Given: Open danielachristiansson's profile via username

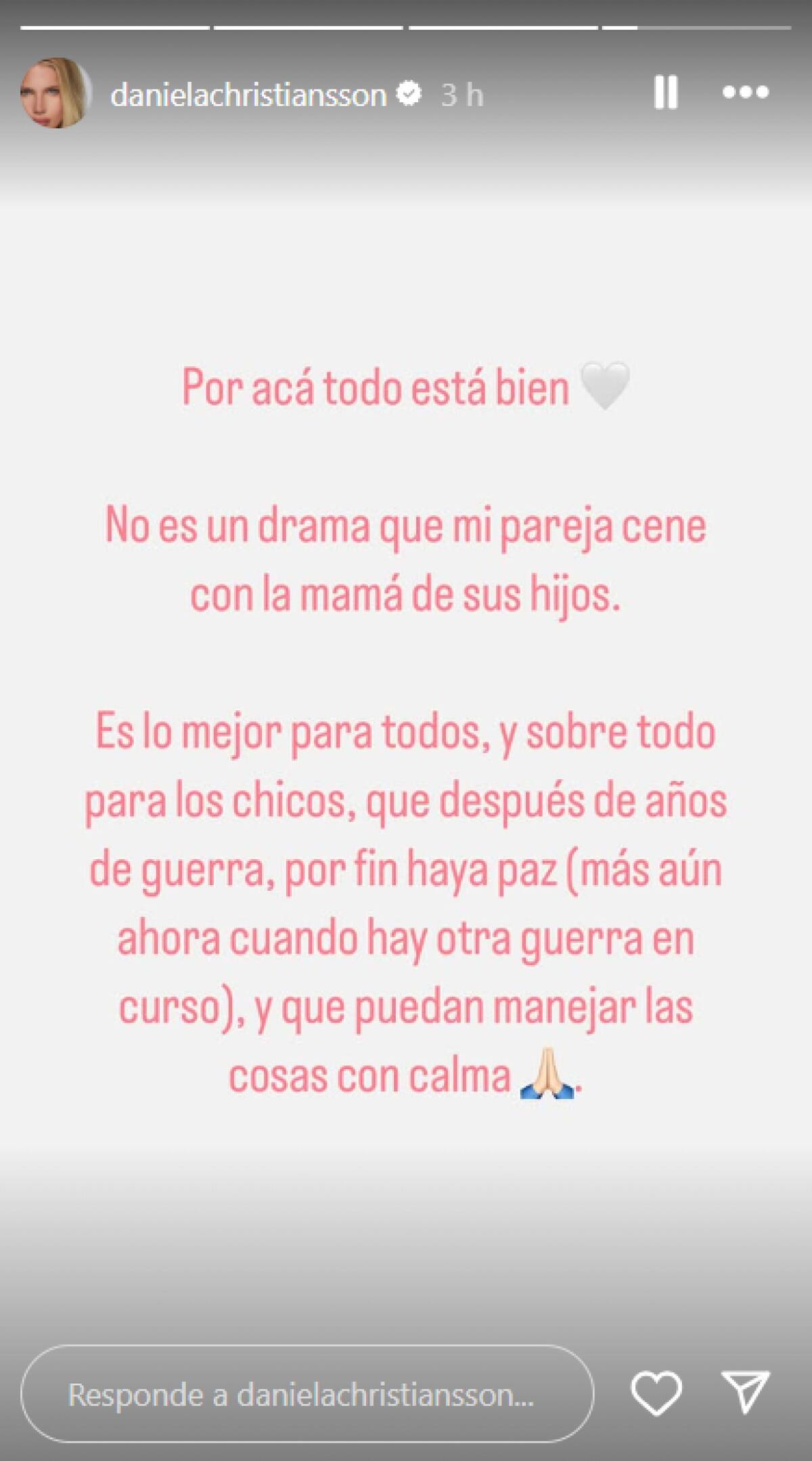Looking at the screenshot, I should click(x=250, y=95).
